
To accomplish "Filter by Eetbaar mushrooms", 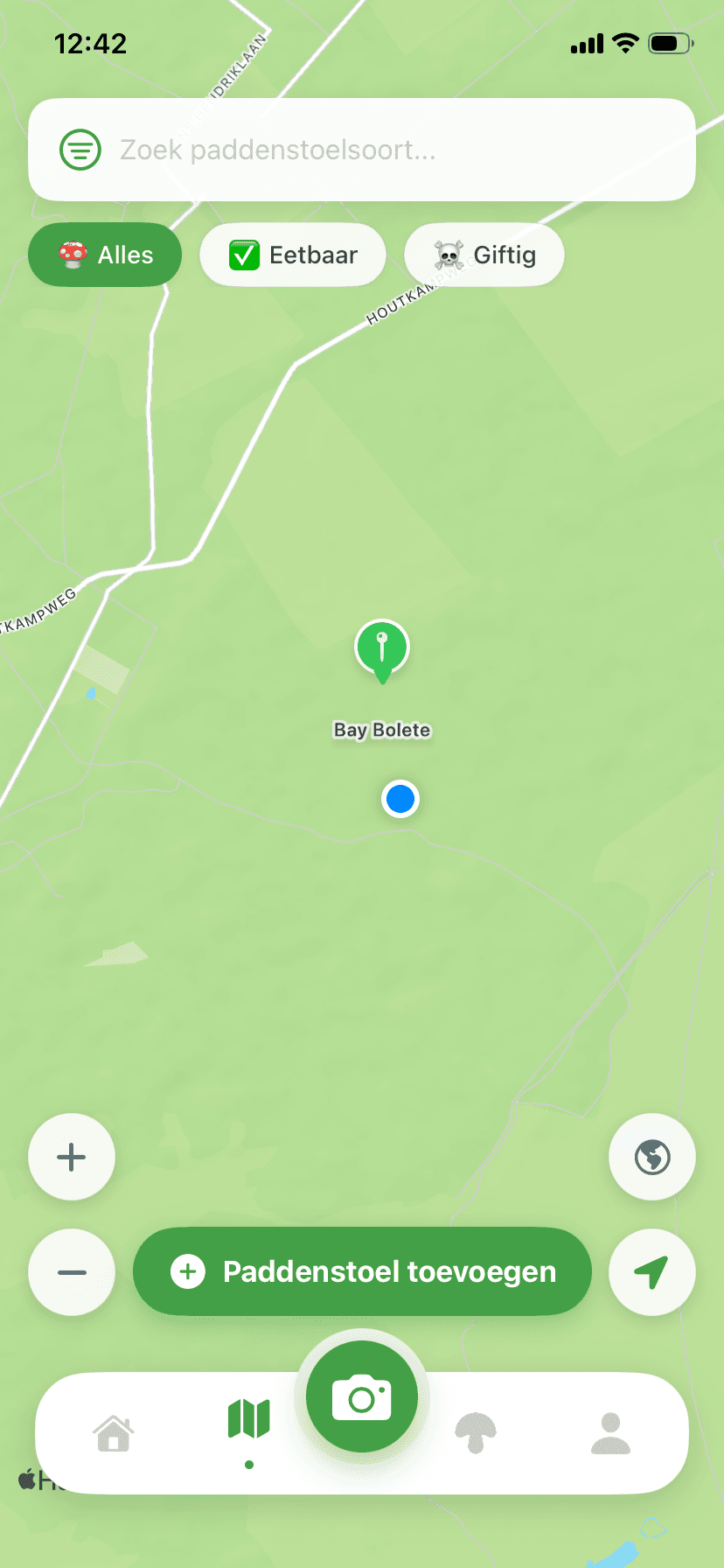I will pyautogui.click(x=293, y=255).
